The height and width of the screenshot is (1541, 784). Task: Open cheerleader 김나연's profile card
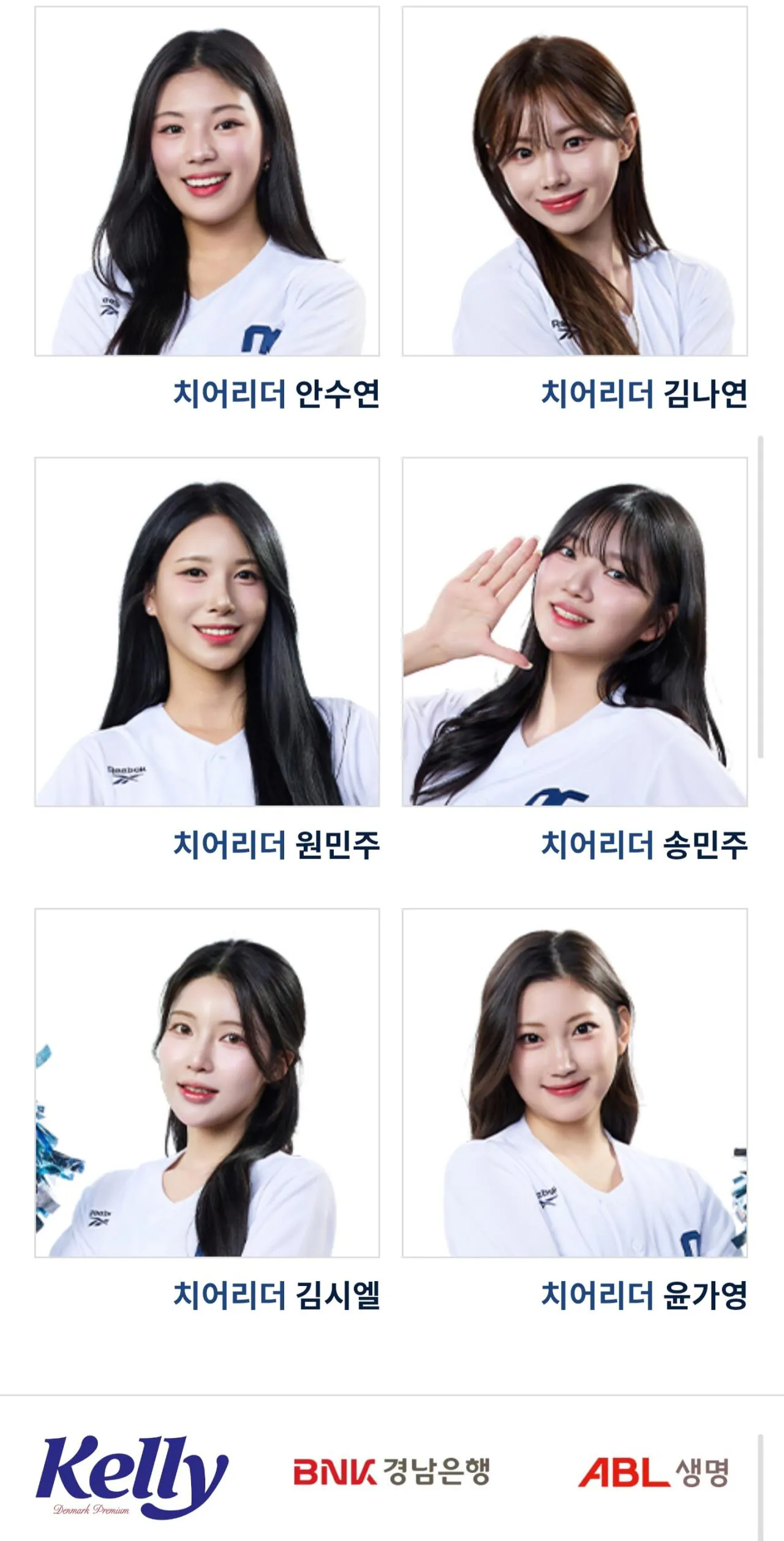[x=575, y=181]
